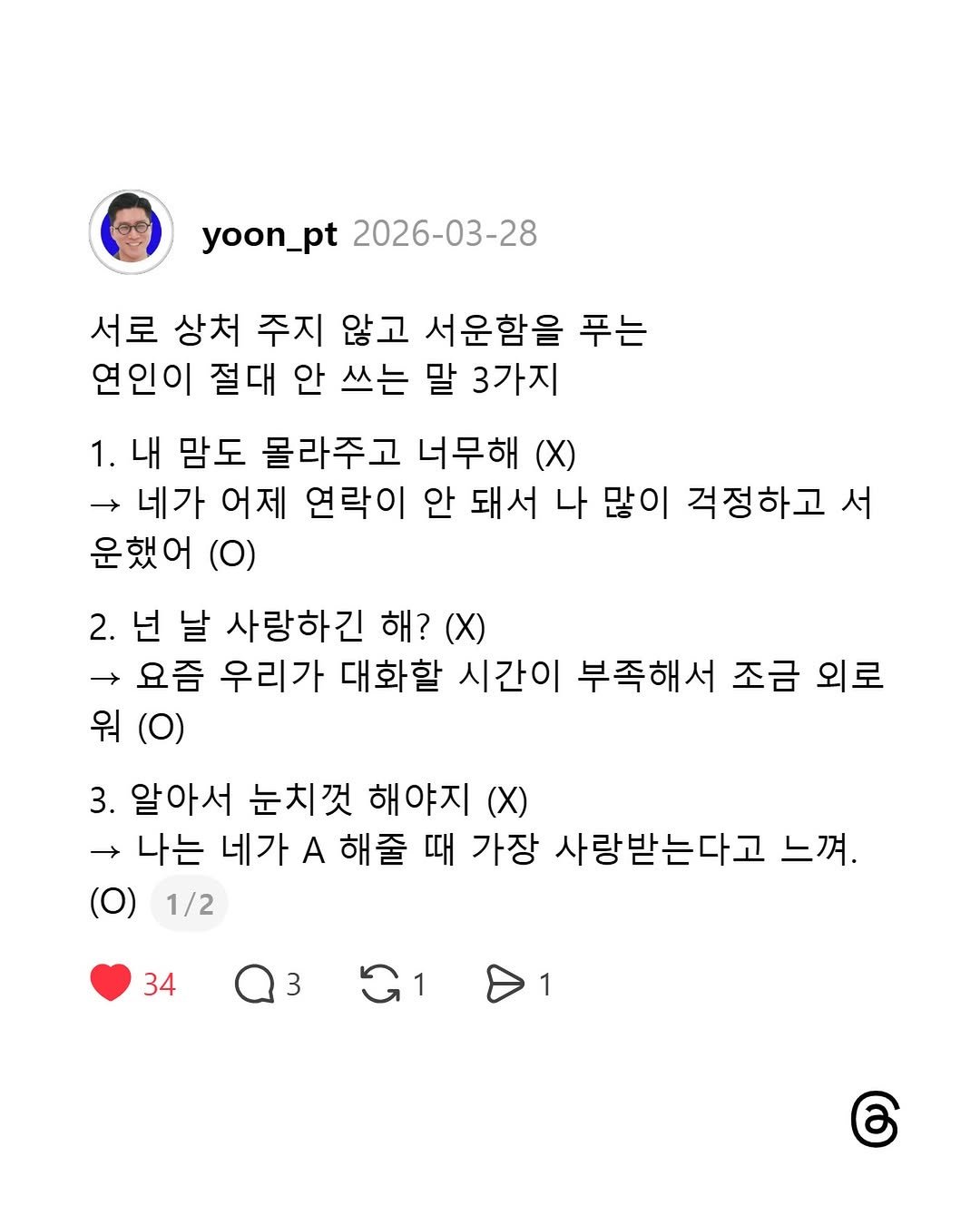Screen dimensions: 980x1225
Task: Send post as direct message via send icon
Action: [x=506, y=982]
